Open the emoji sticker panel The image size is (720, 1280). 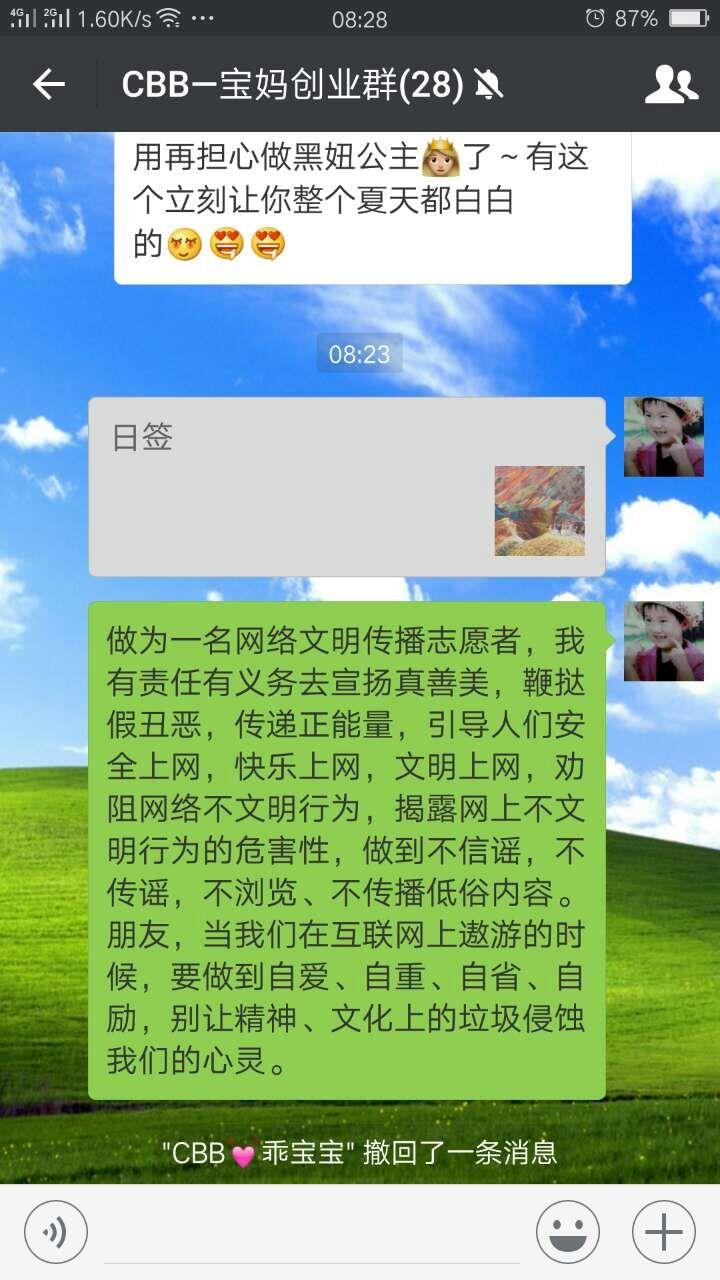point(568,1231)
